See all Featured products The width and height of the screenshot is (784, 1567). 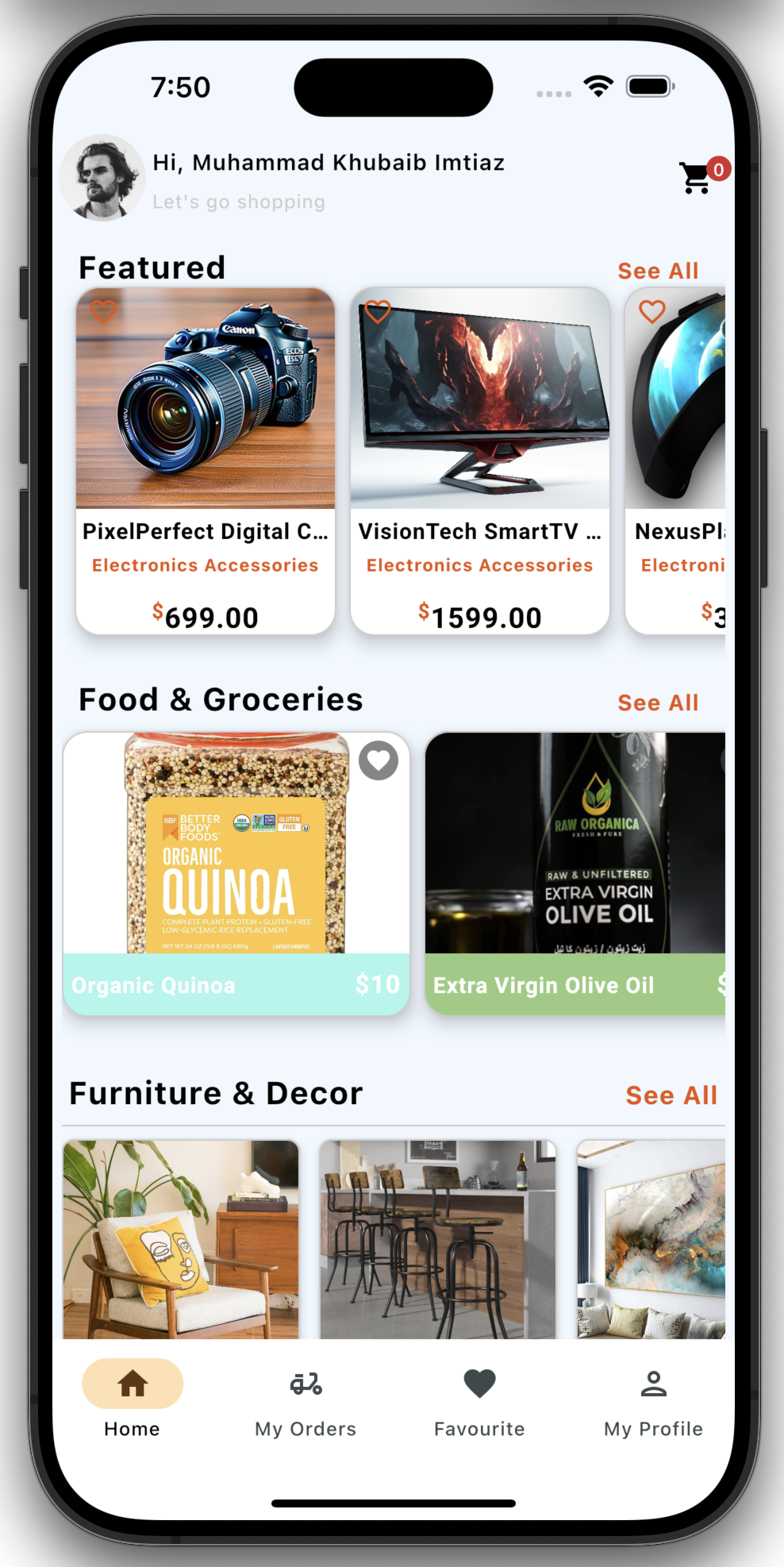click(658, 271)
